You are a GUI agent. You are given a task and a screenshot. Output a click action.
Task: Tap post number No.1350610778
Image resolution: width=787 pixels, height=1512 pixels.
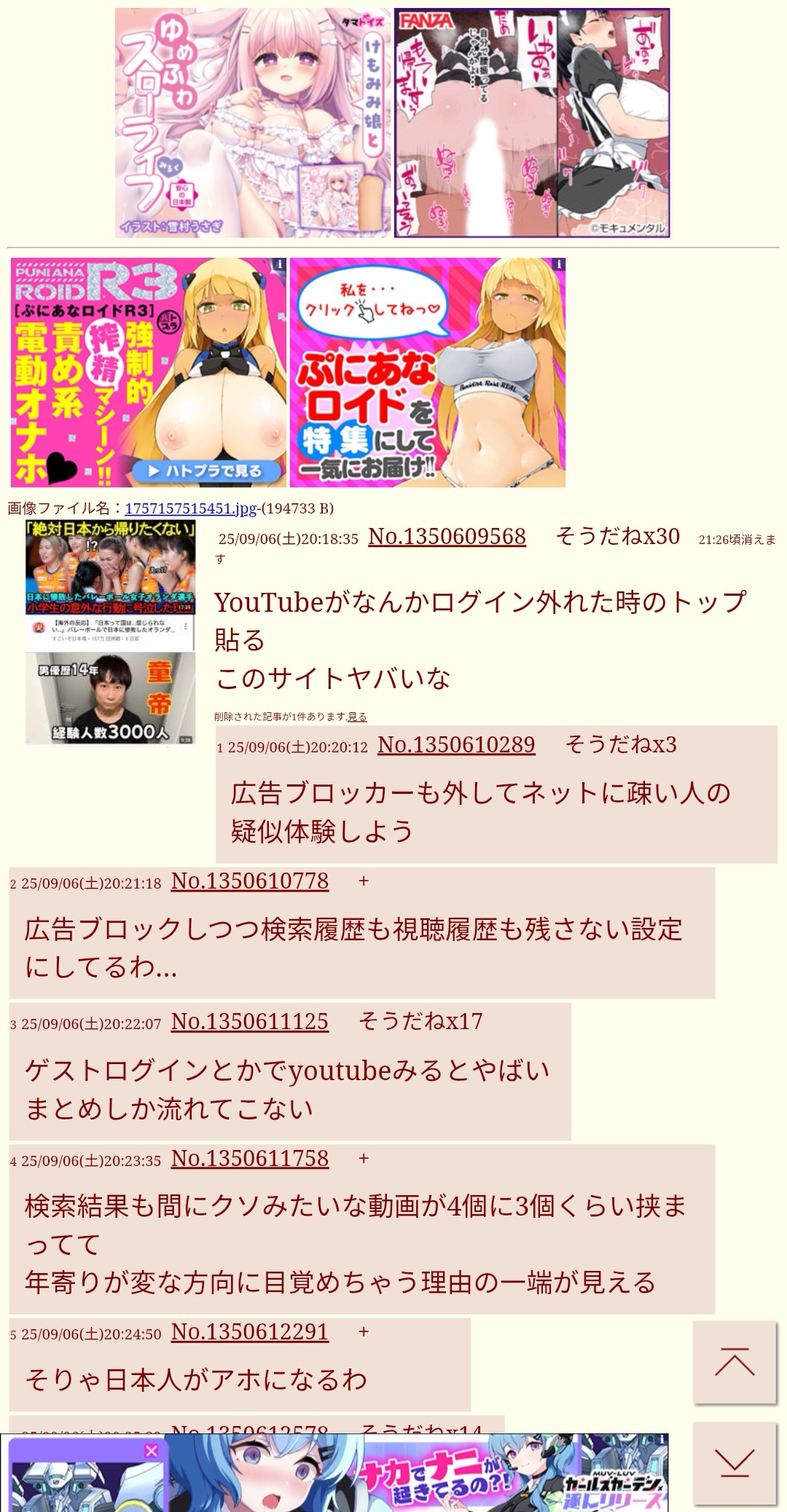pyautogui.click(x=250, y=881)
